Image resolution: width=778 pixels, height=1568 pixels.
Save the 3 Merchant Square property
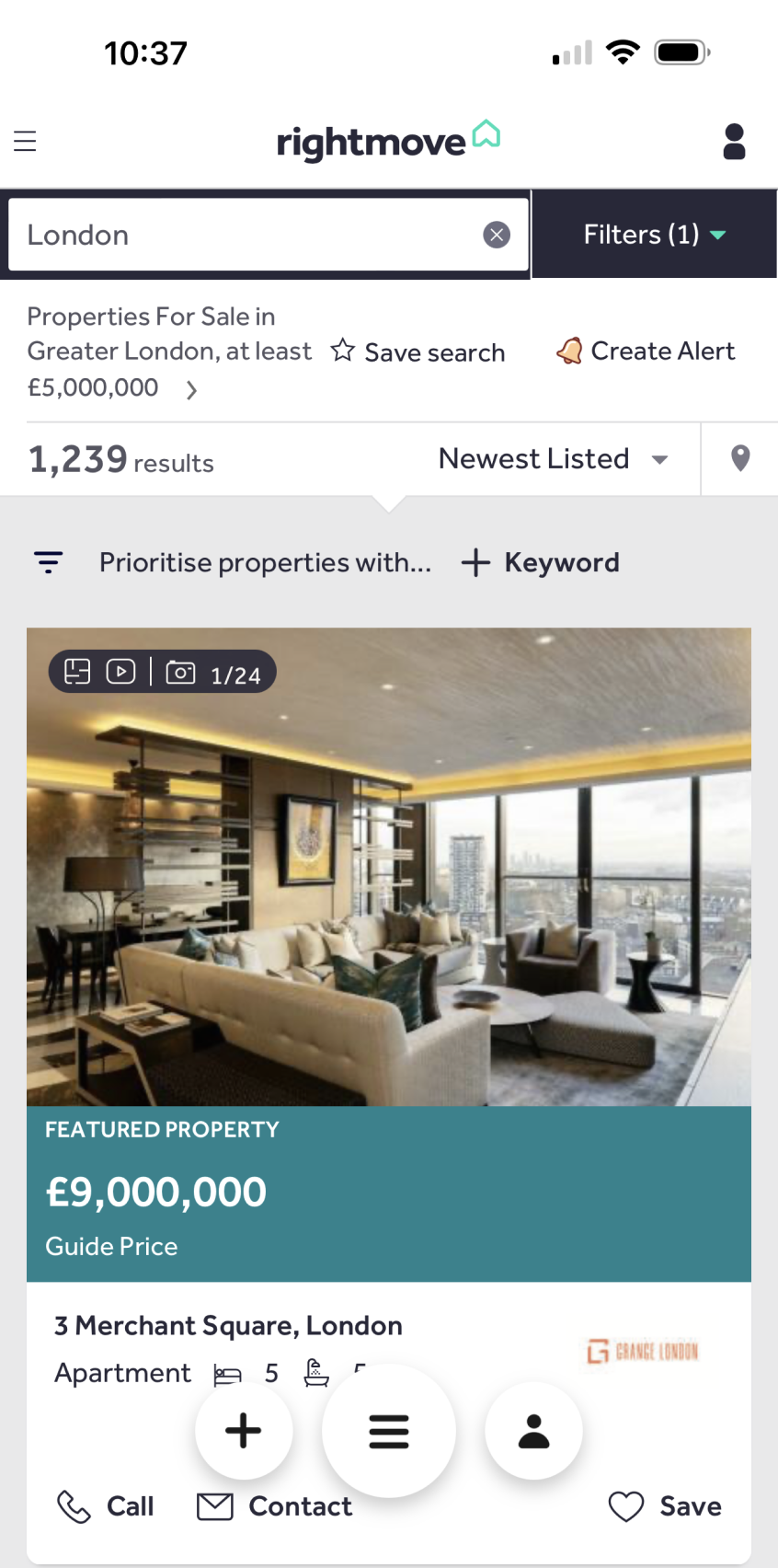click(x=665, y=1506)
